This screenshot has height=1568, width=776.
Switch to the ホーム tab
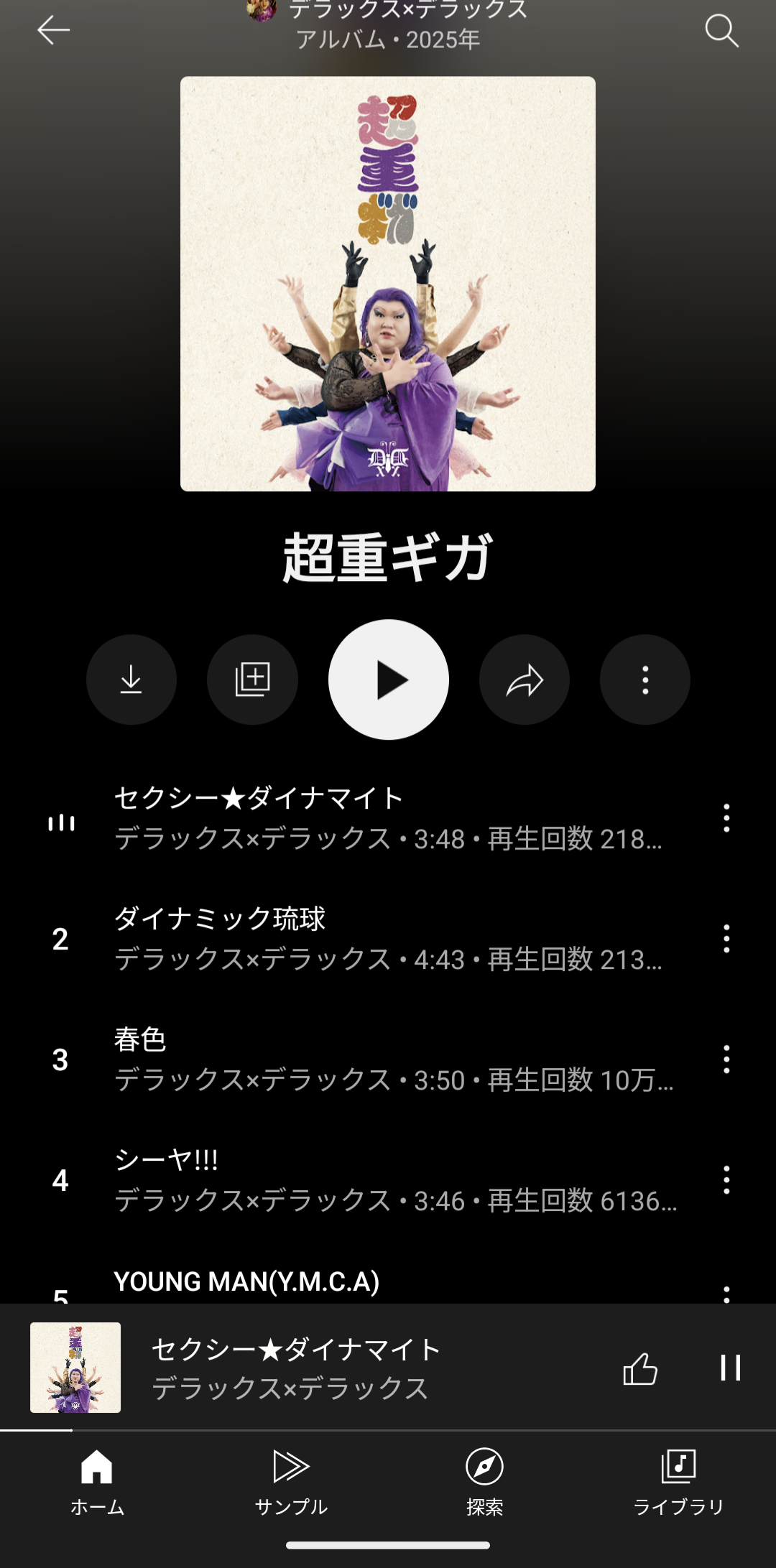tap(97, 1481)
